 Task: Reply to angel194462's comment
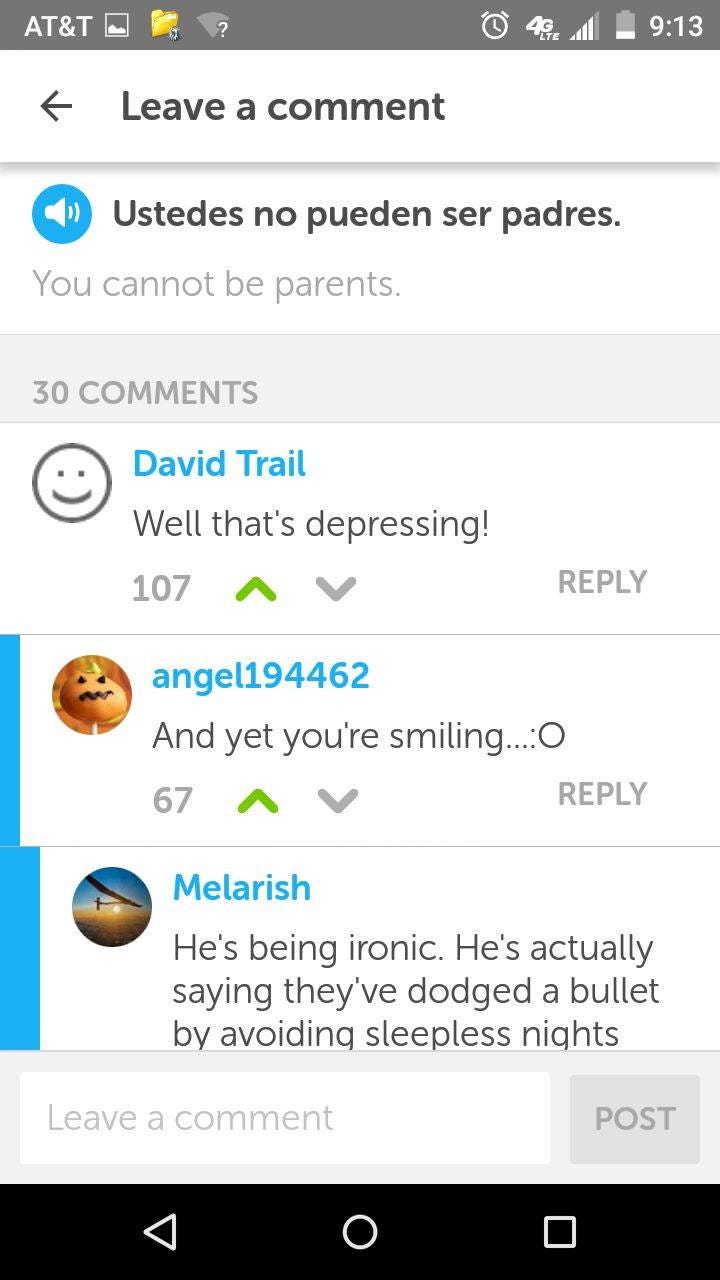602,794
